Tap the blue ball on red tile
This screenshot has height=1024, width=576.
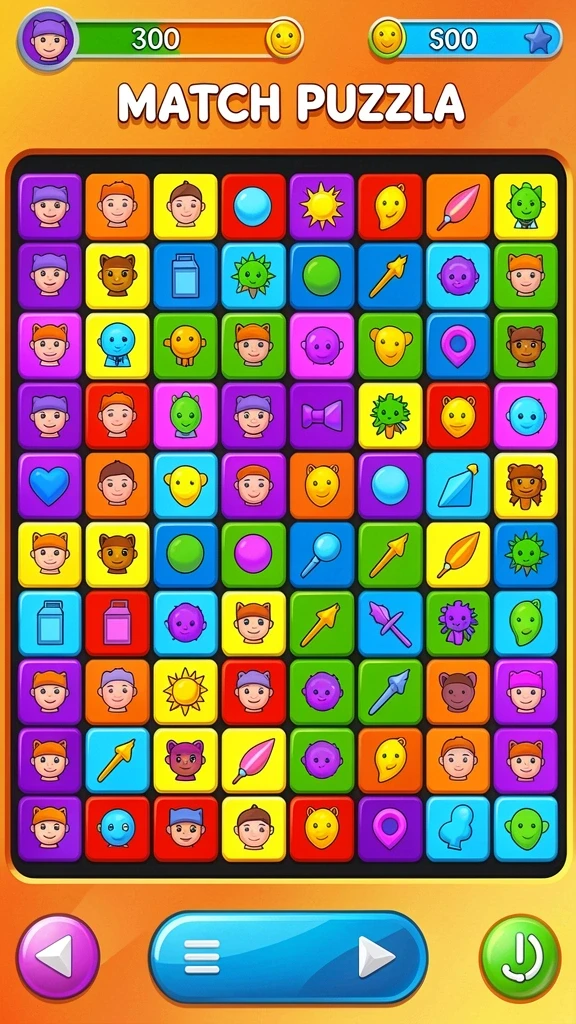click(253, 206)
